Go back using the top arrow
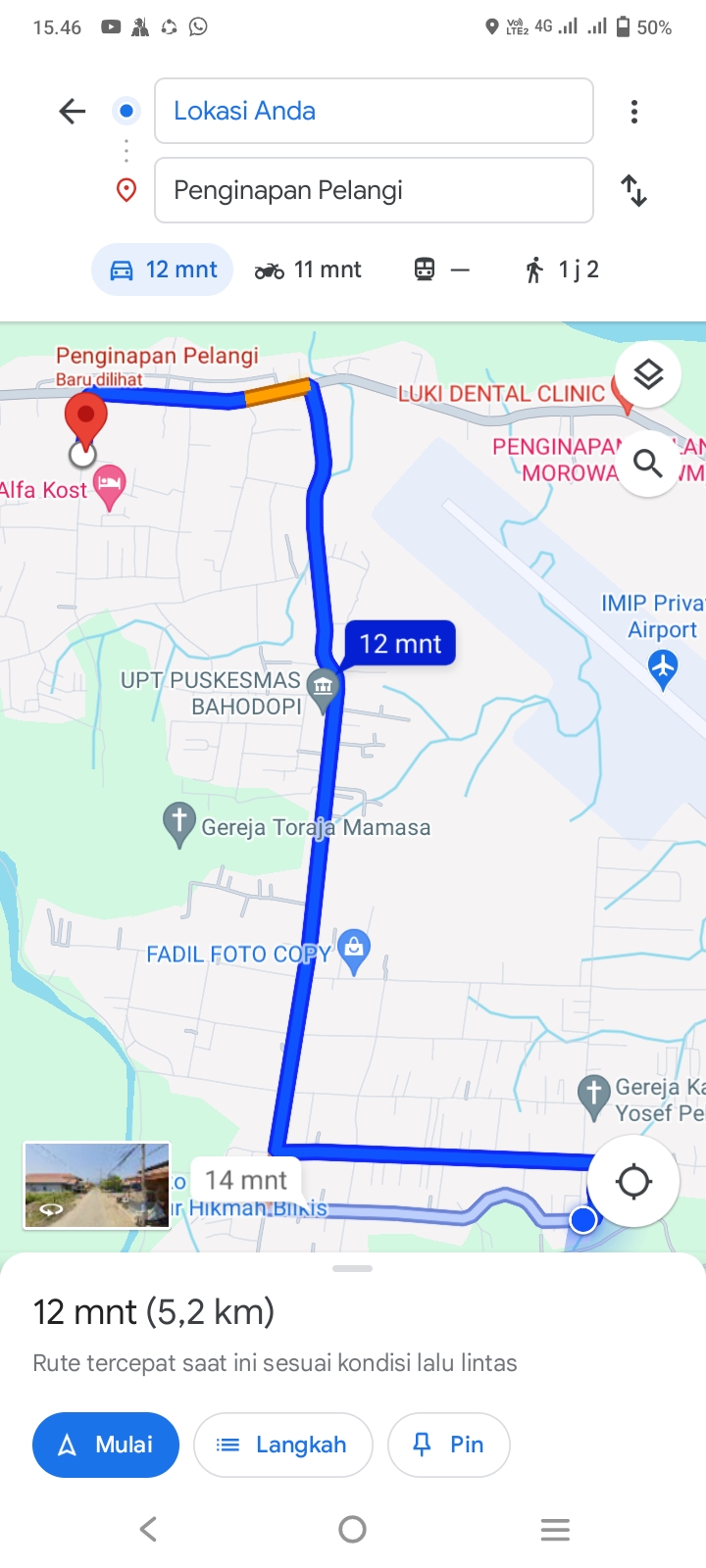The image size is (706, 1568). [73, 111]
